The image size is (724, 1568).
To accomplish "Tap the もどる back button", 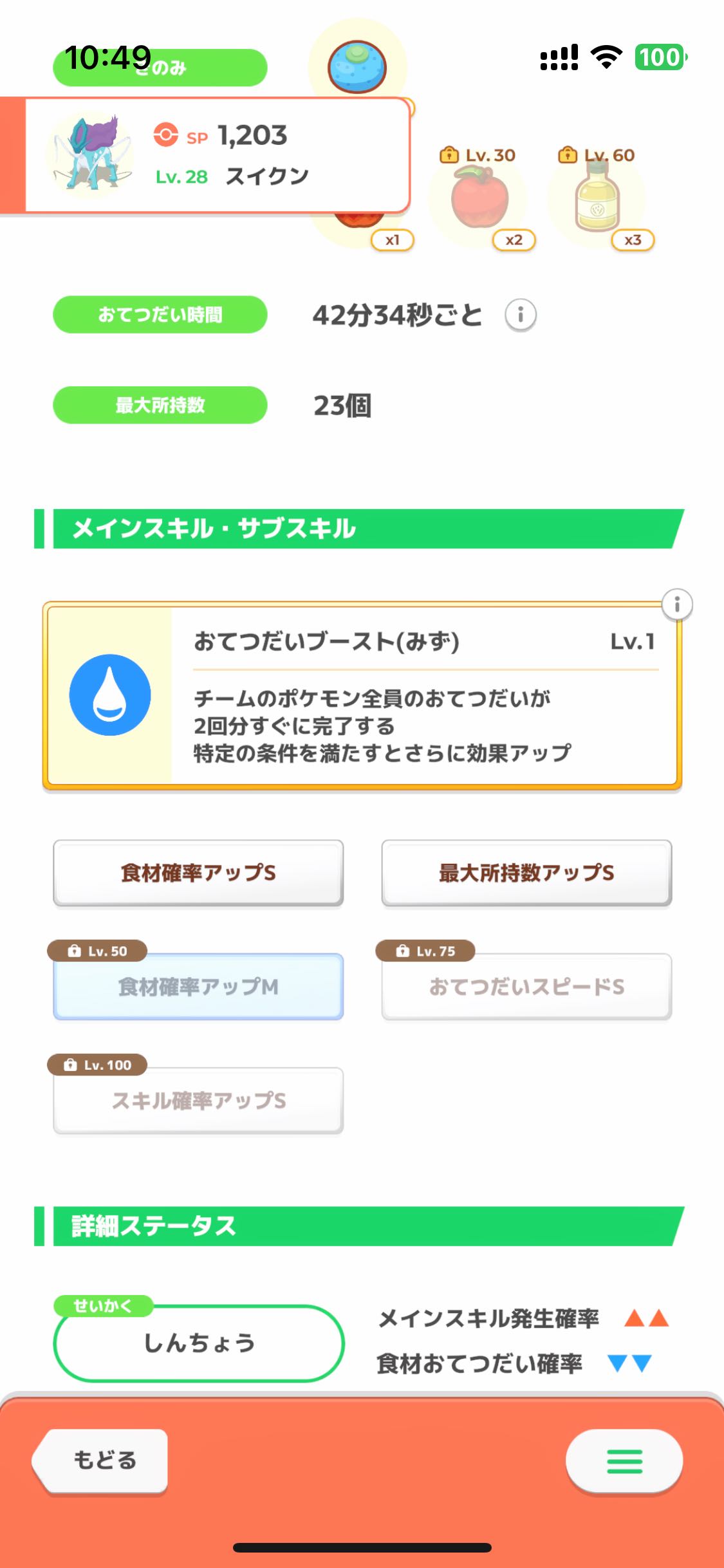I will (102, 1460).
